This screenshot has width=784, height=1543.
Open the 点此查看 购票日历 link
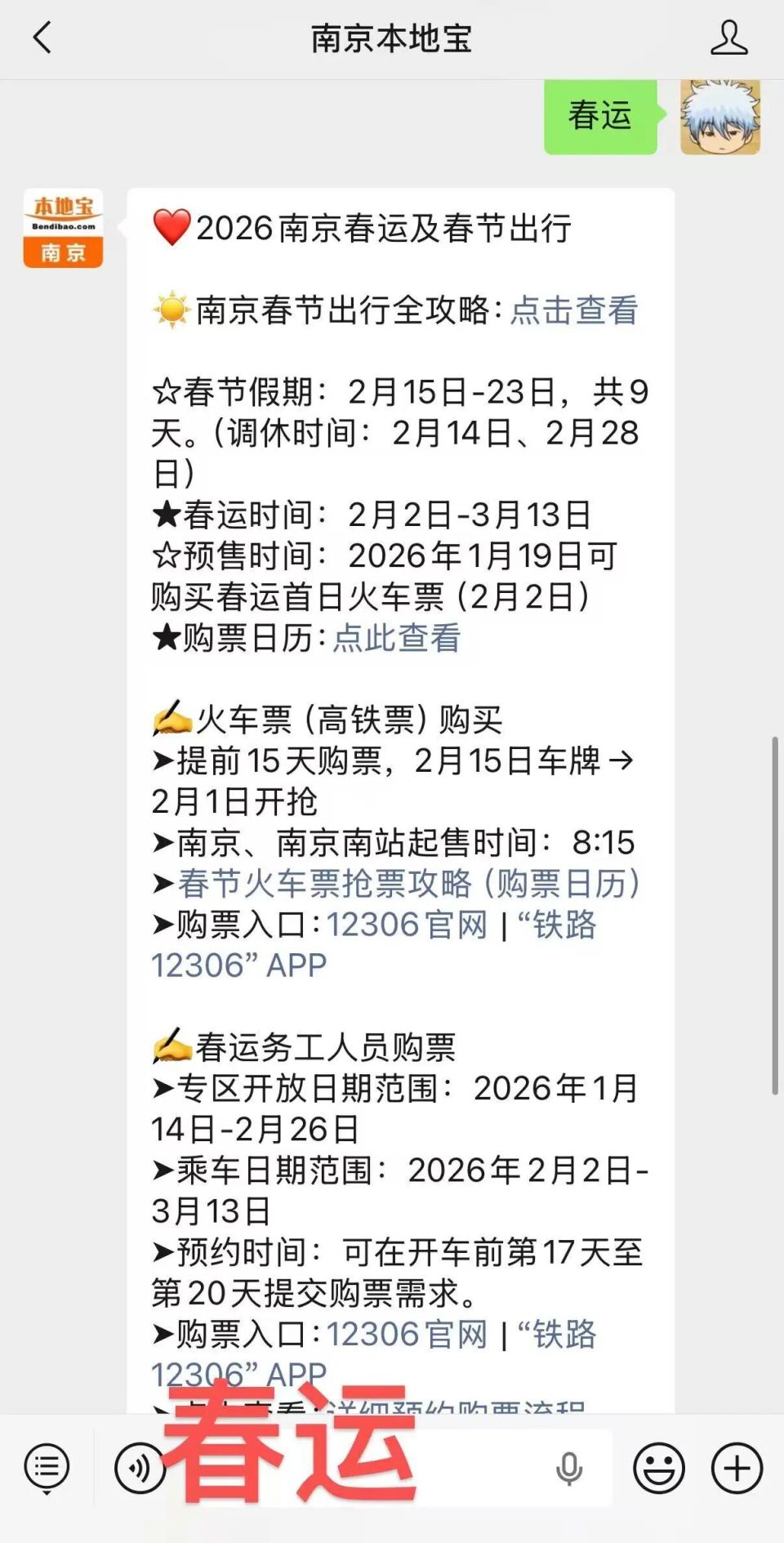pyautogui.click(x=396, y=640)
